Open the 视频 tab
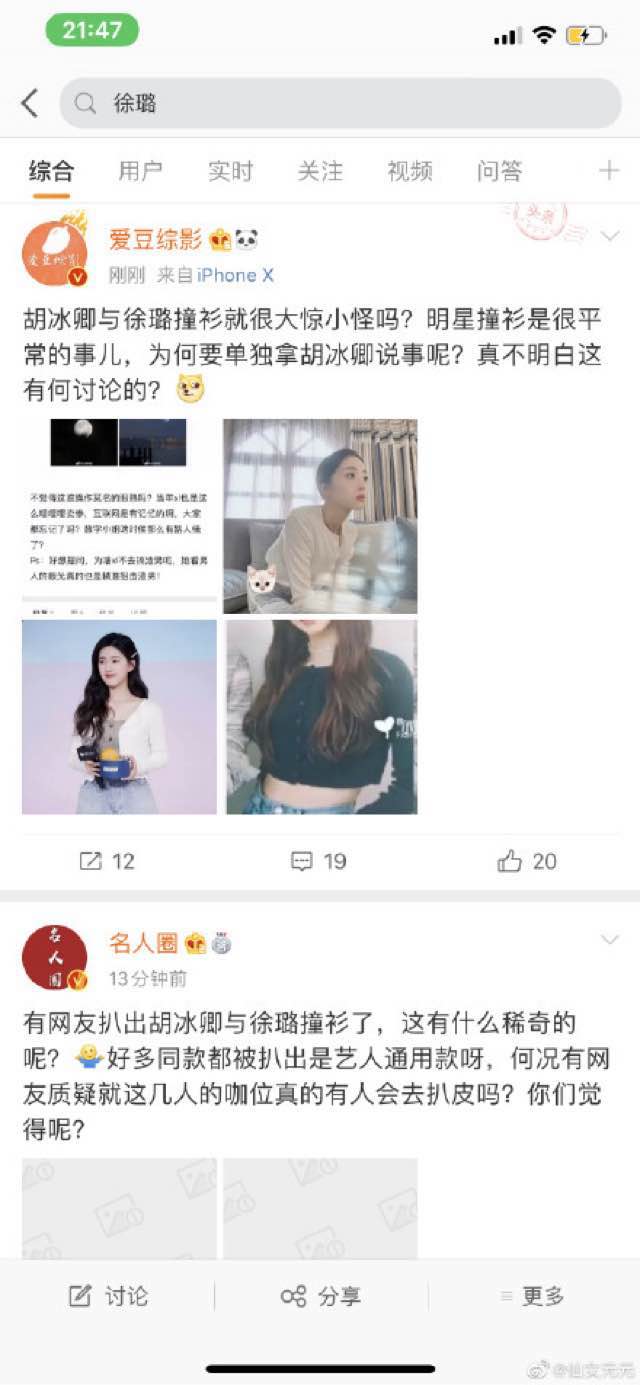Viewport: 640px width, 1385px height. click(410, 171)
